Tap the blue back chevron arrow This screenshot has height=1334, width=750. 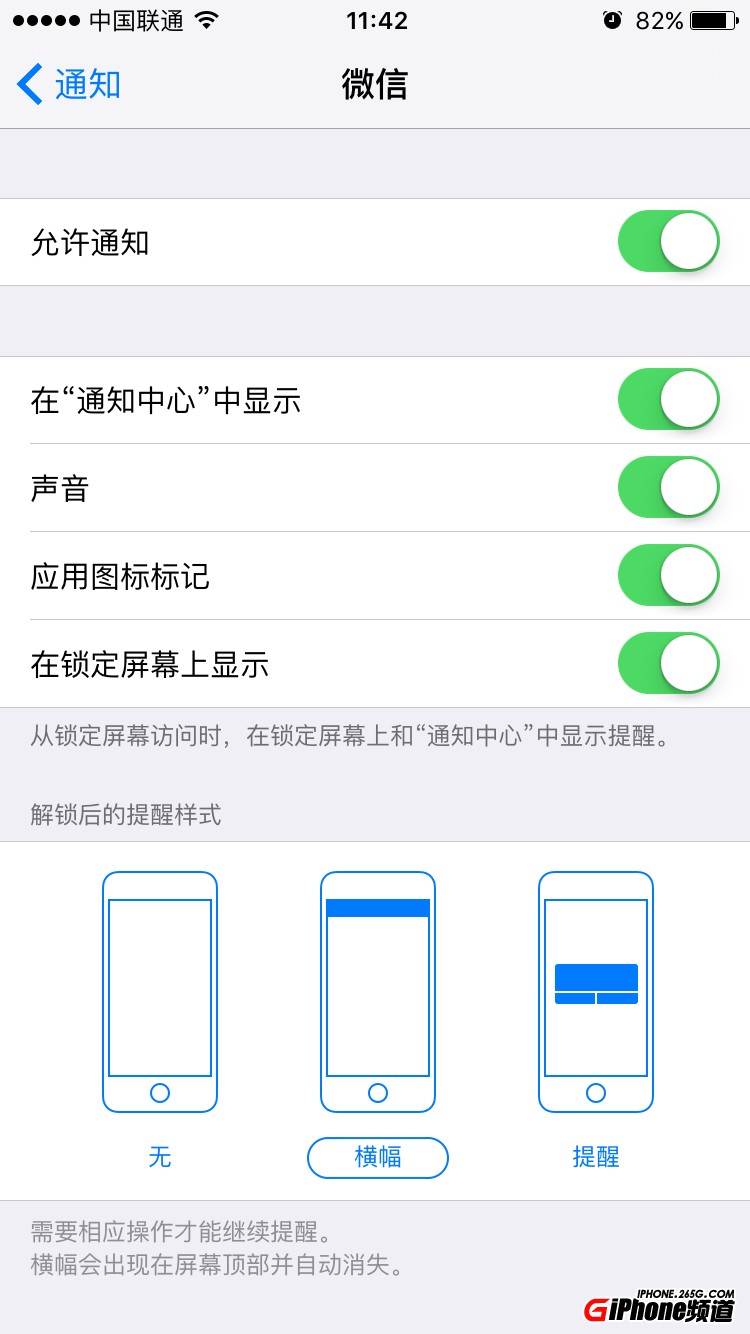pos(28,85)
